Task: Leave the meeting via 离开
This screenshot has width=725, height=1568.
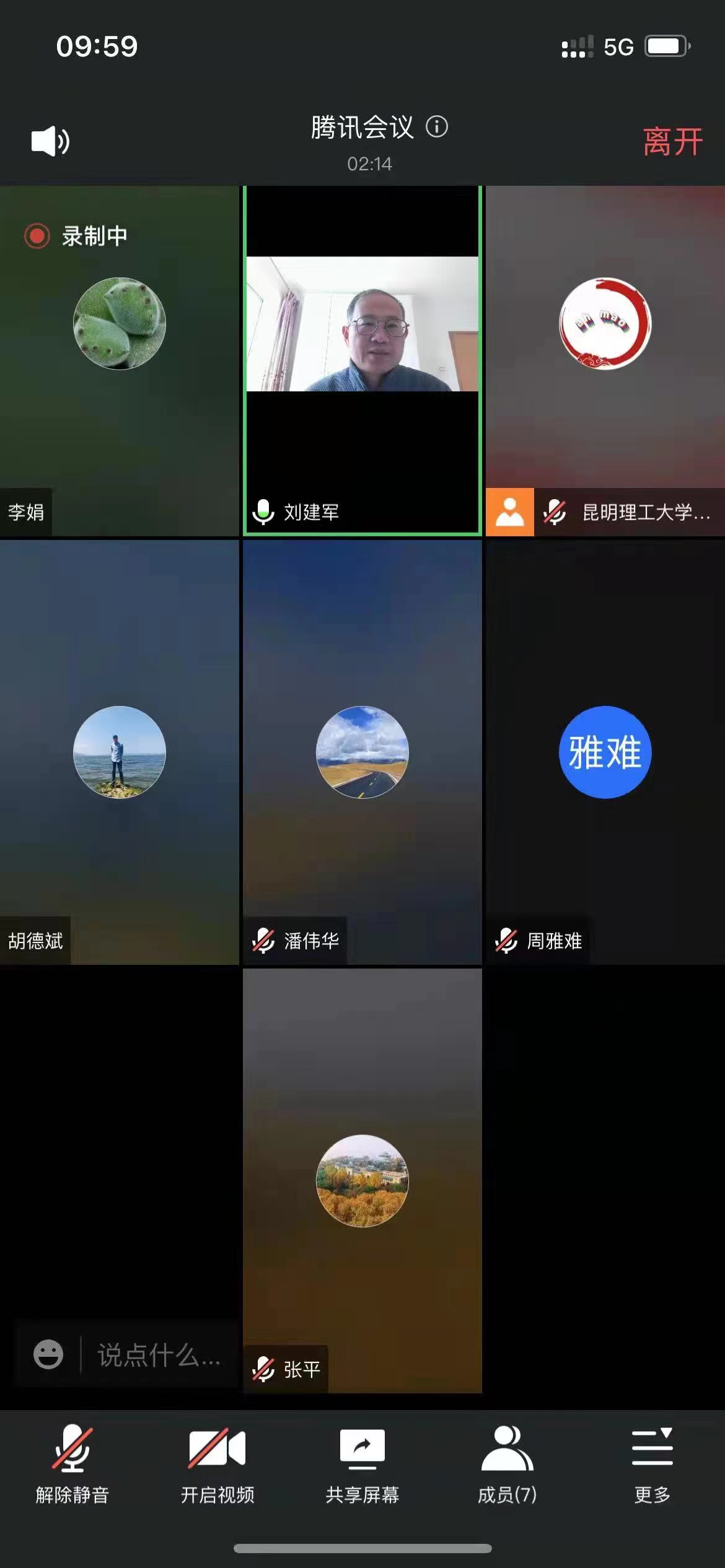Action: (672, 142)
